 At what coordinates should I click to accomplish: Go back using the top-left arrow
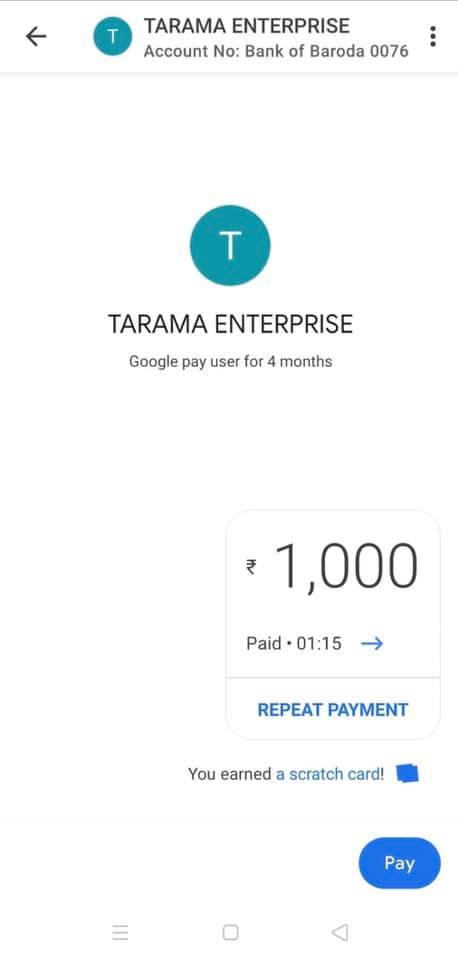(36, 37)
